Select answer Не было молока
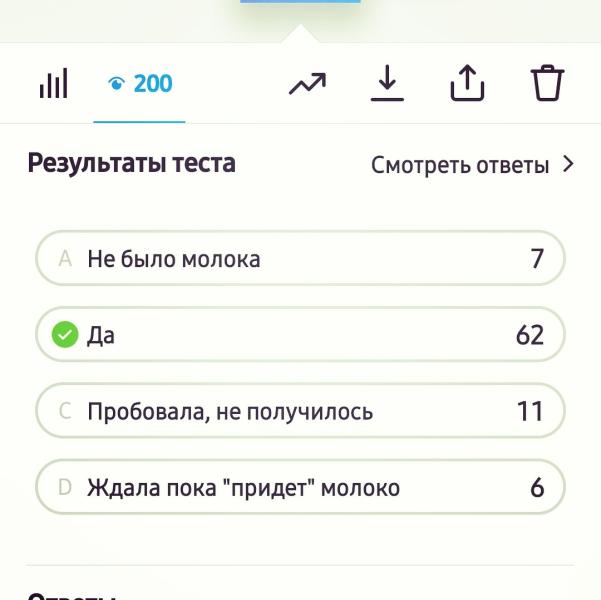Image resolution: width=601 pixels, height=600 pixels. pyautogui.click(x=300, y=259)
